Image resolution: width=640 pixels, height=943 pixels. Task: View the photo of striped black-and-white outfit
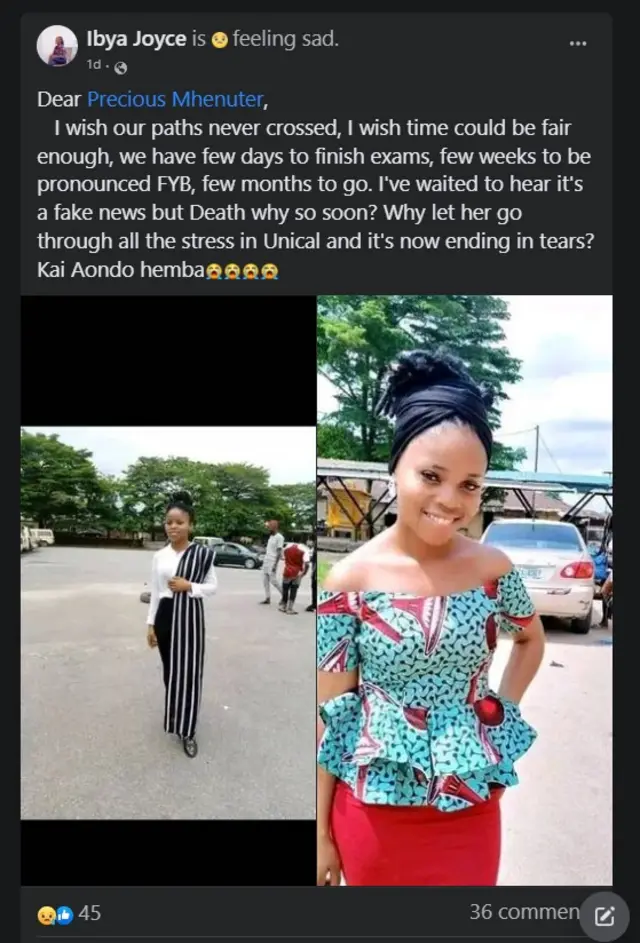[x=168, y=622]
